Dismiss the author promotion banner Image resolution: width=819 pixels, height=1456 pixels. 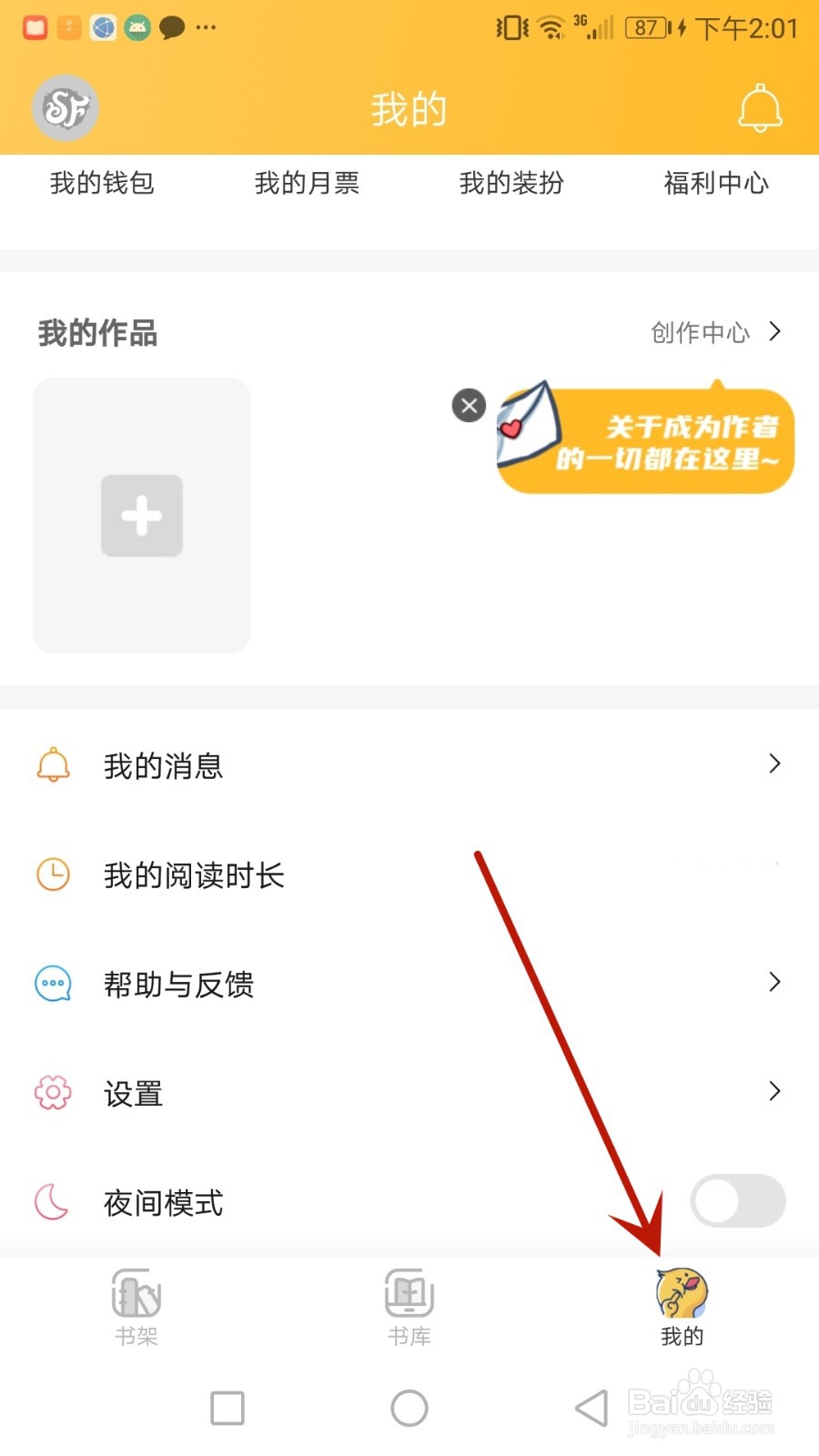pos(469,406)
